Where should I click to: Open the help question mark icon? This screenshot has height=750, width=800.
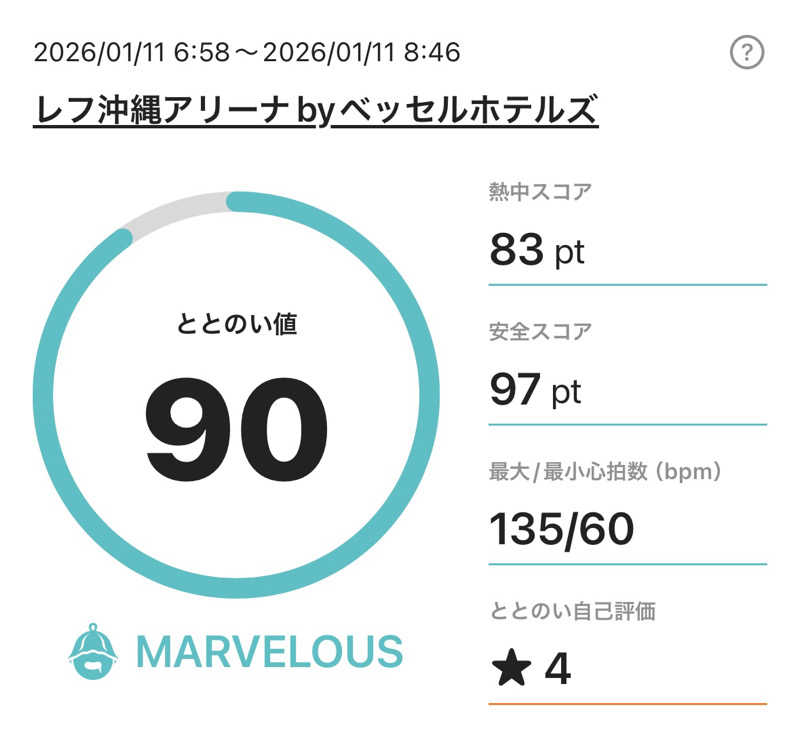coord(747,53)
